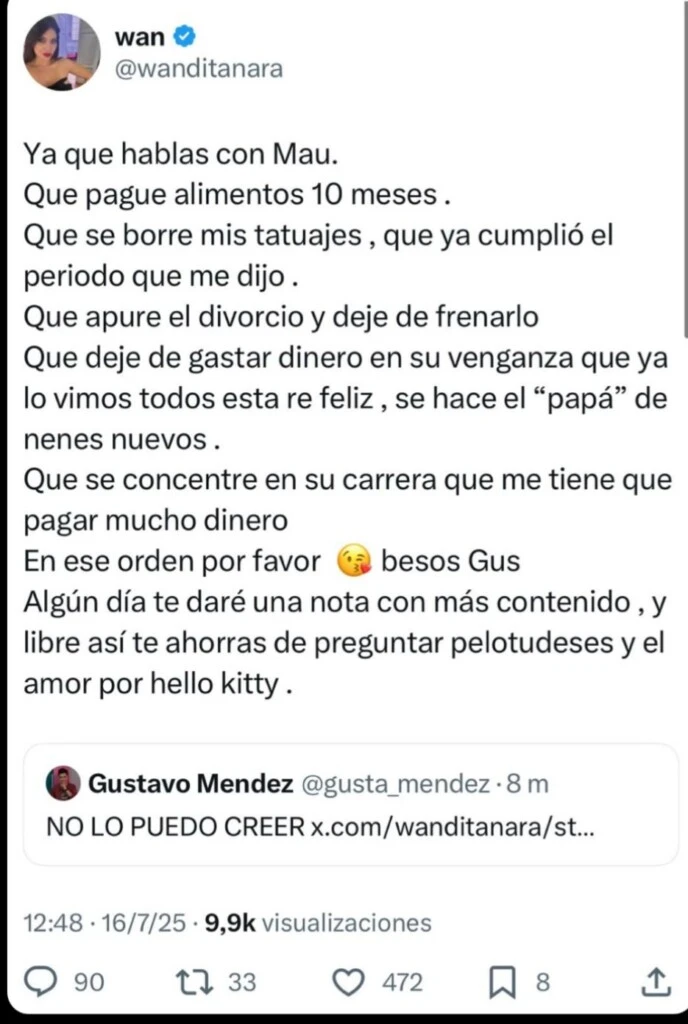Image resolution: width=688 pixels, height=1024 pixels.
Task: Open wan's profile picture
Action: point(62,52)
